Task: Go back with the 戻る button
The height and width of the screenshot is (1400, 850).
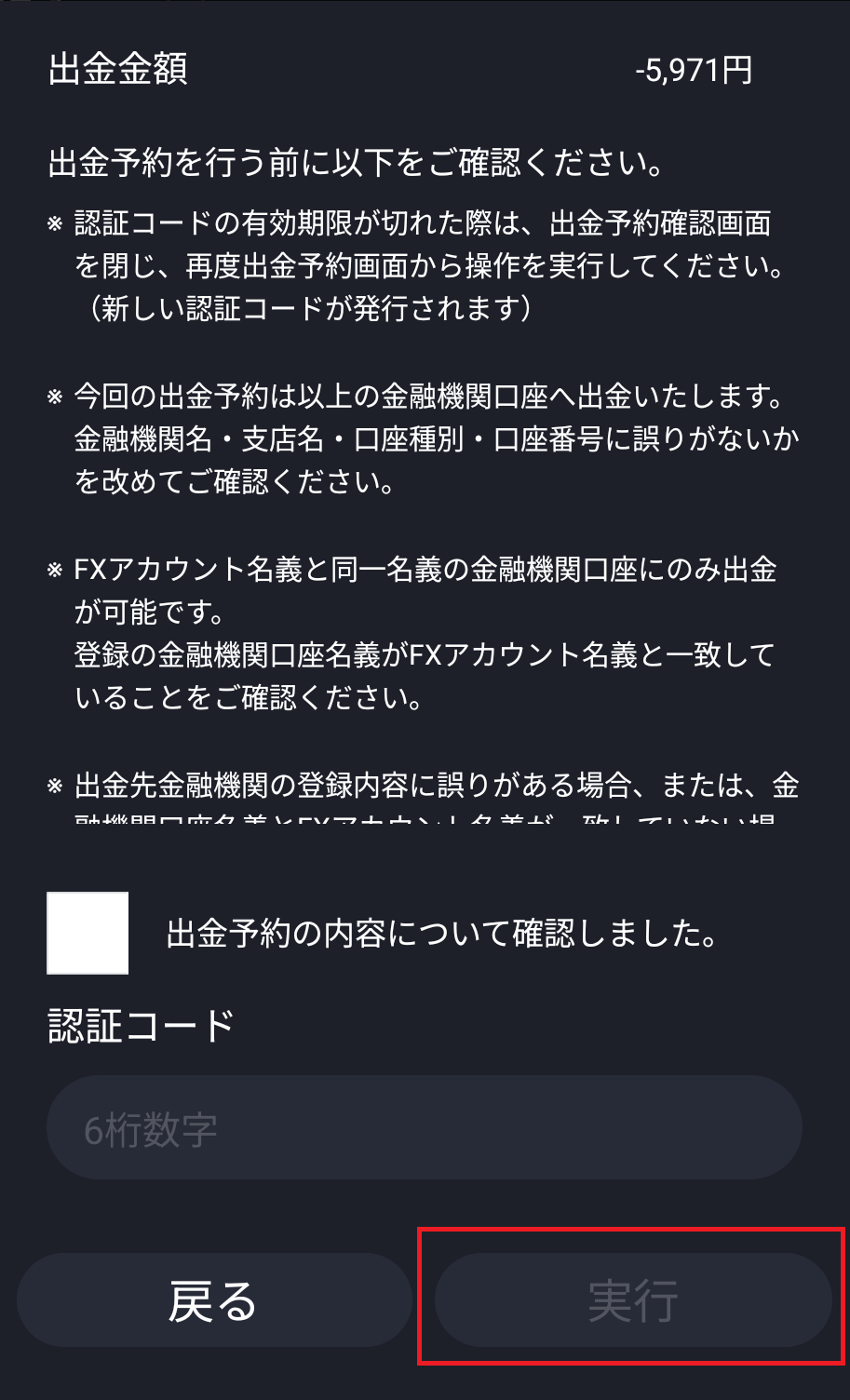Action: point(214,1299)
